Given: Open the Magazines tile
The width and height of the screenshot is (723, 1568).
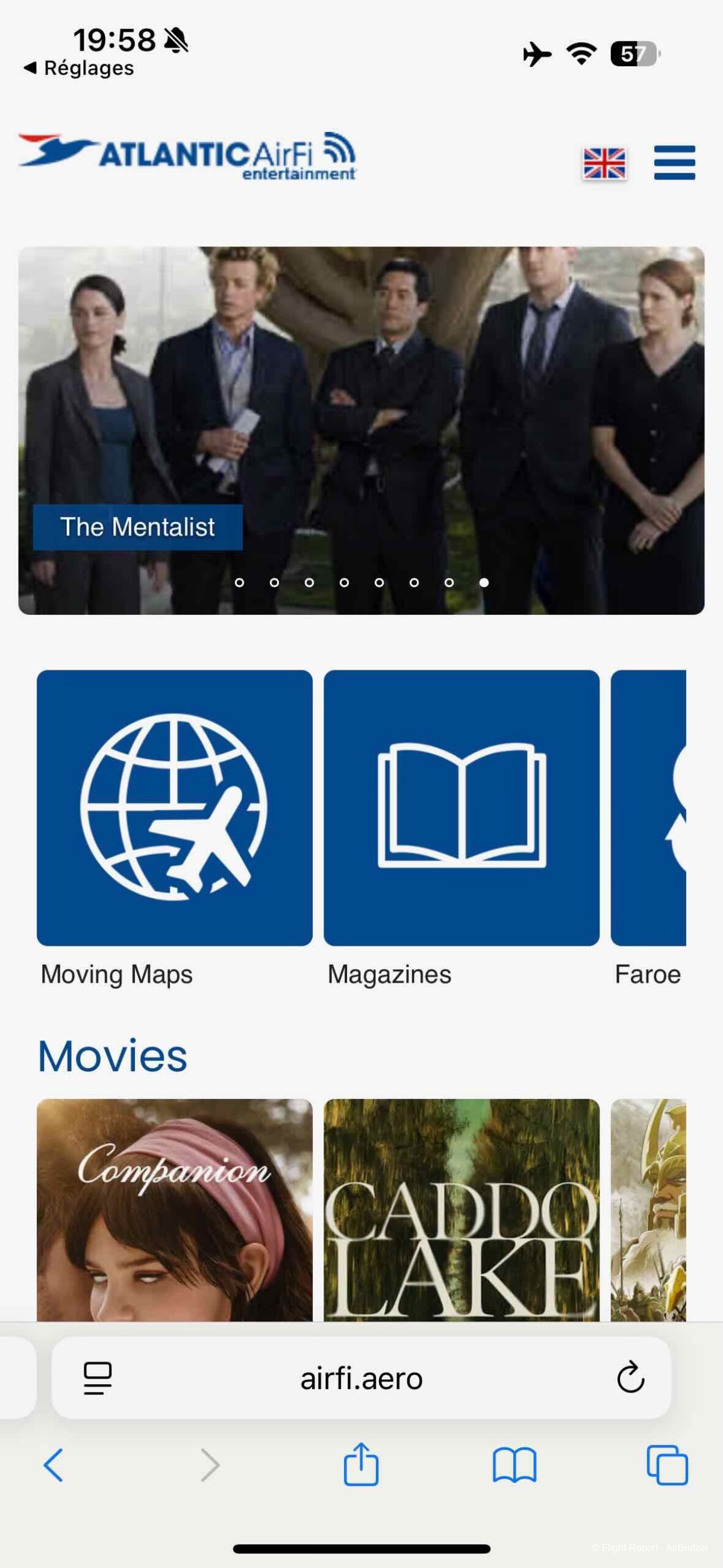Looking at the screenshot, I should pyautogui.click(x=462, y=808).
